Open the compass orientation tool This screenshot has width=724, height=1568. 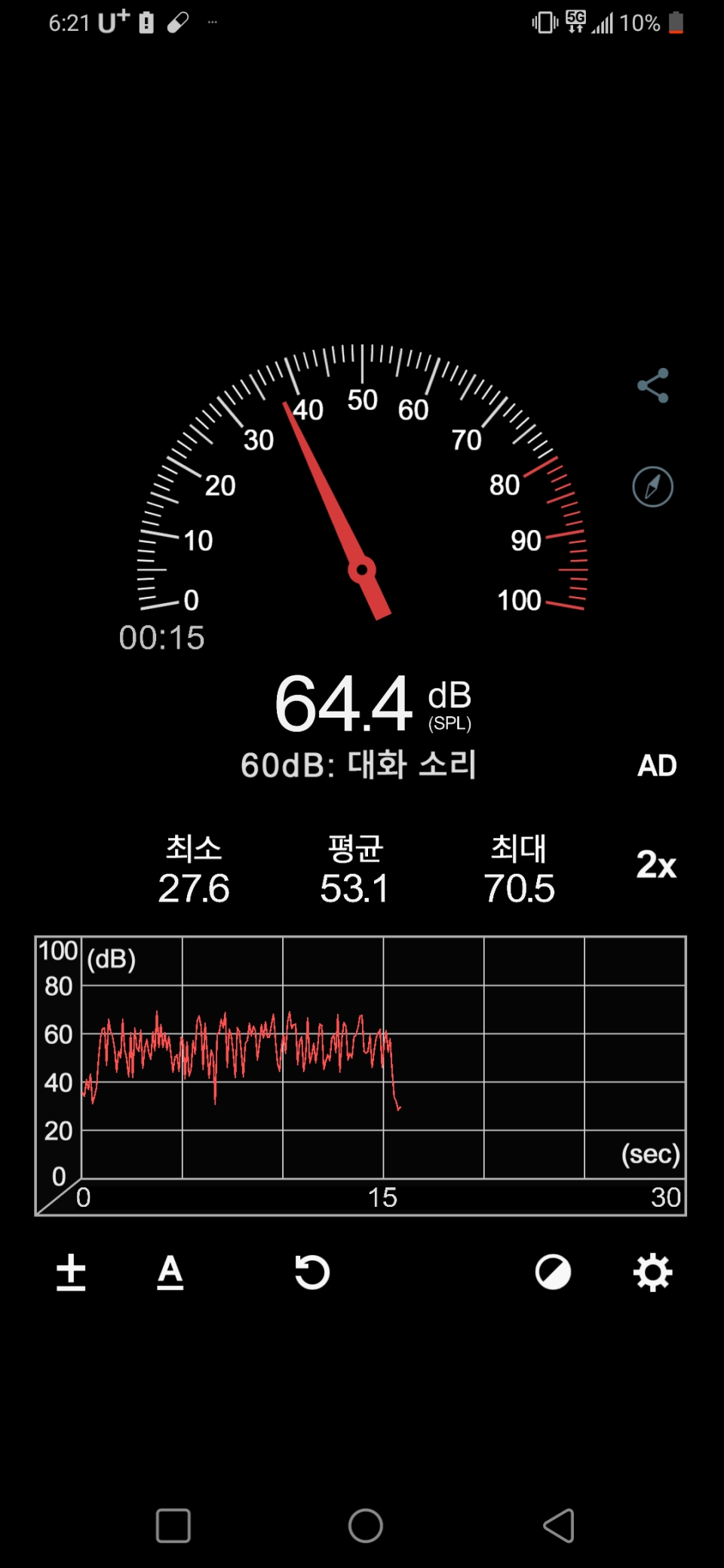click(x=653, y=486)
